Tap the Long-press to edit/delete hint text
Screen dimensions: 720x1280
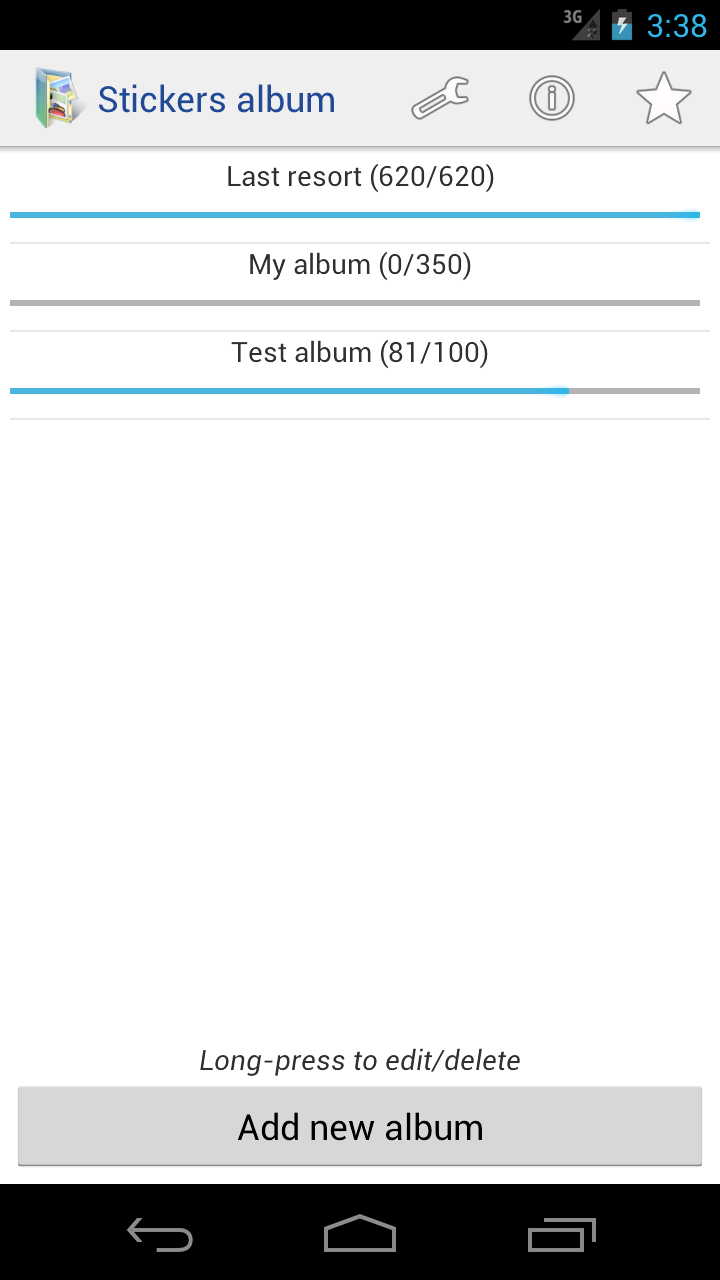point(360,1060)
